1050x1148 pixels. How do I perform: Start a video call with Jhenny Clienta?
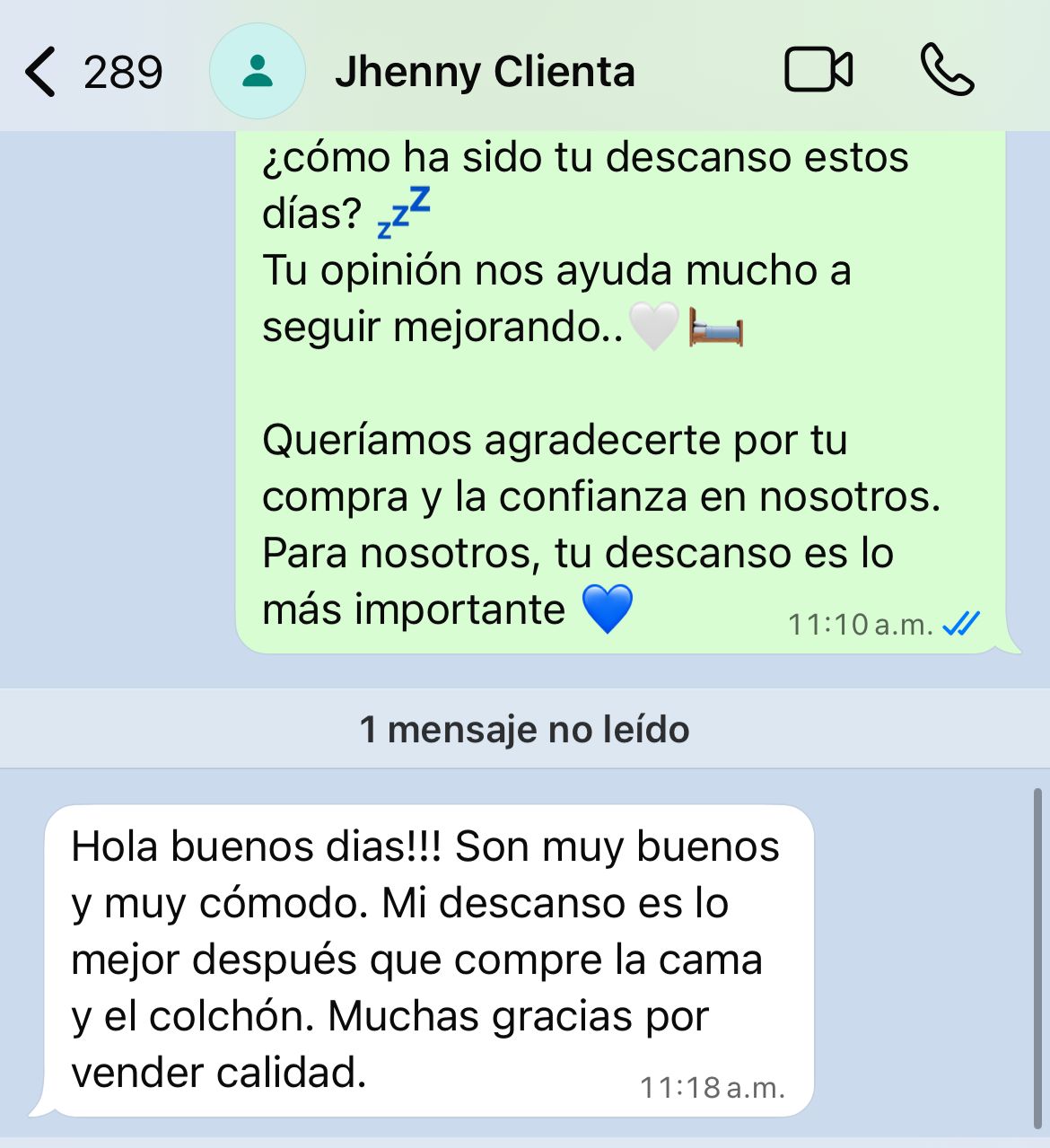coord(818,70)
